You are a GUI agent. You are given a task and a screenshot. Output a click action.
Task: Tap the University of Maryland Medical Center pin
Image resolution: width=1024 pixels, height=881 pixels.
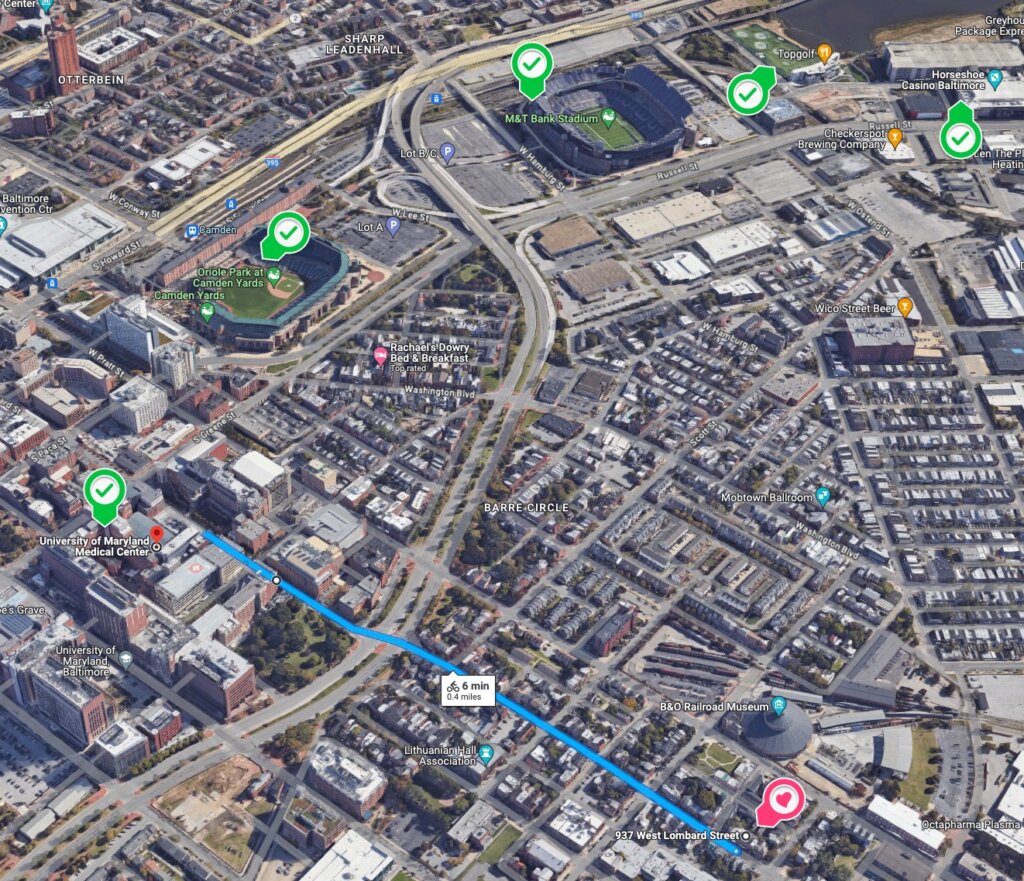[x=104, y=491]
